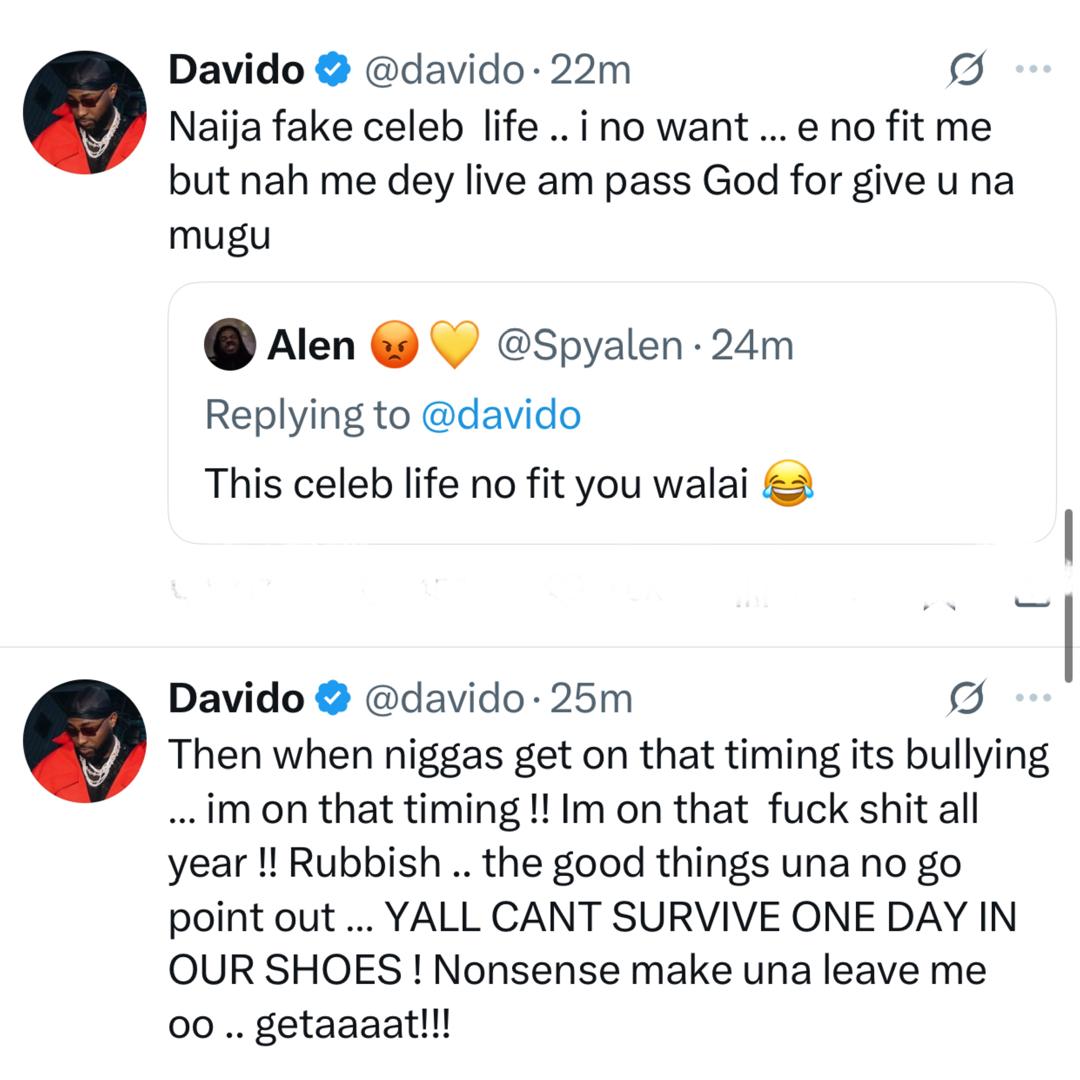Open overflow menu on the 25m tweet

[1032, 698]
